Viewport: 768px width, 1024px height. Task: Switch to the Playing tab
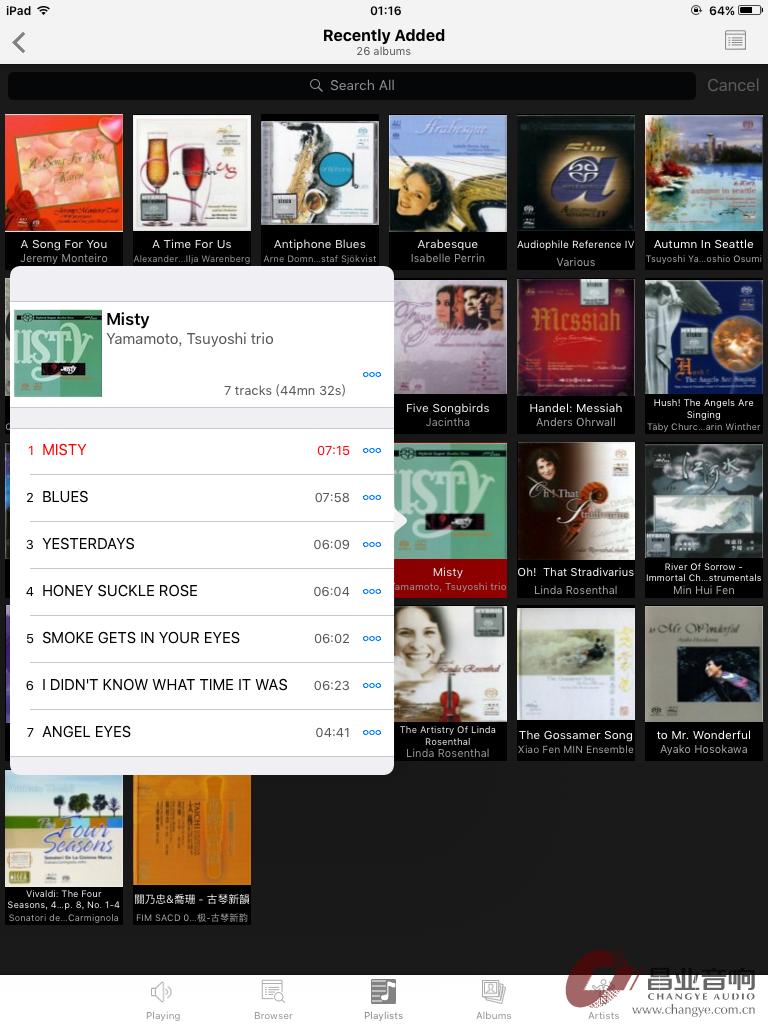[x=162, y=998]
